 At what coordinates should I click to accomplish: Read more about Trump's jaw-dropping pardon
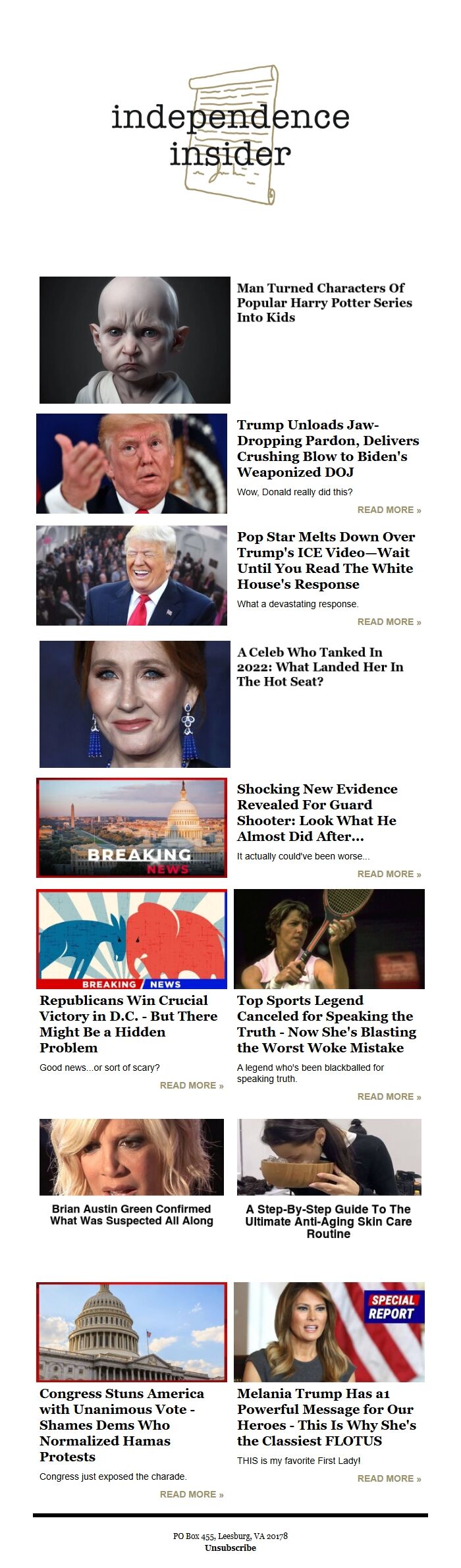coord(389,510)
